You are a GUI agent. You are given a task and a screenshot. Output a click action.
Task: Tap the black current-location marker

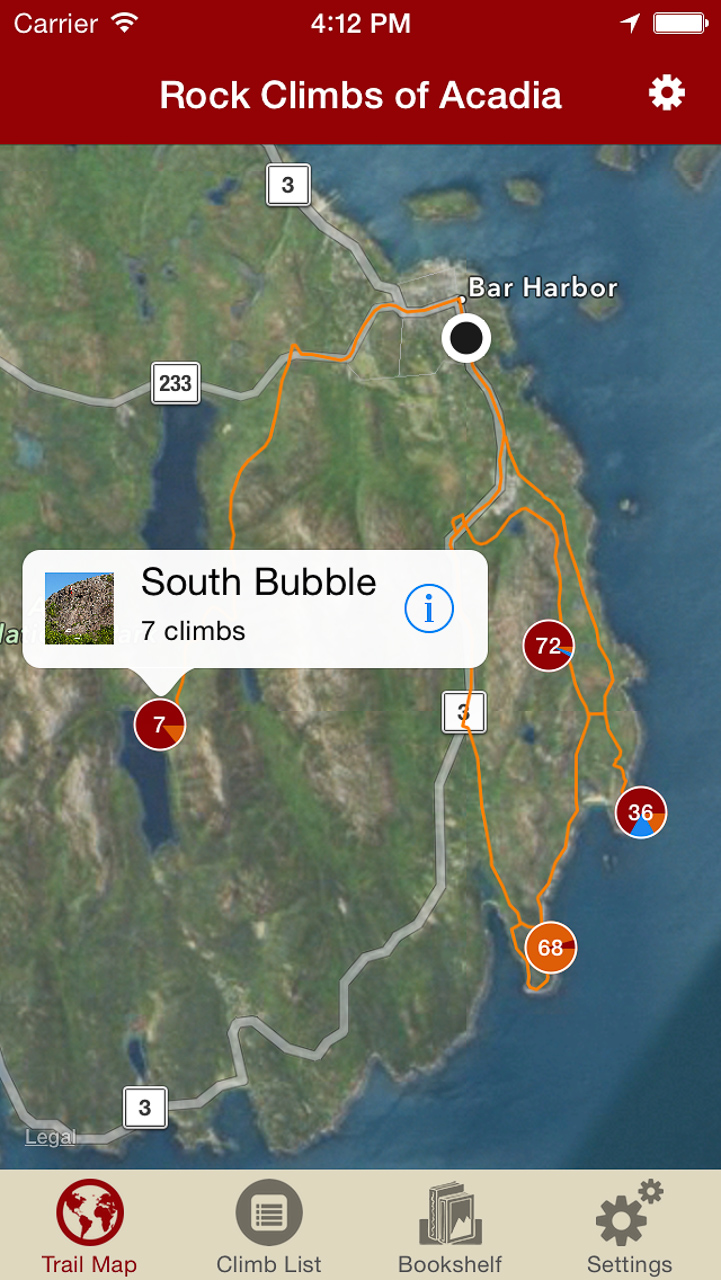(466, 338)
